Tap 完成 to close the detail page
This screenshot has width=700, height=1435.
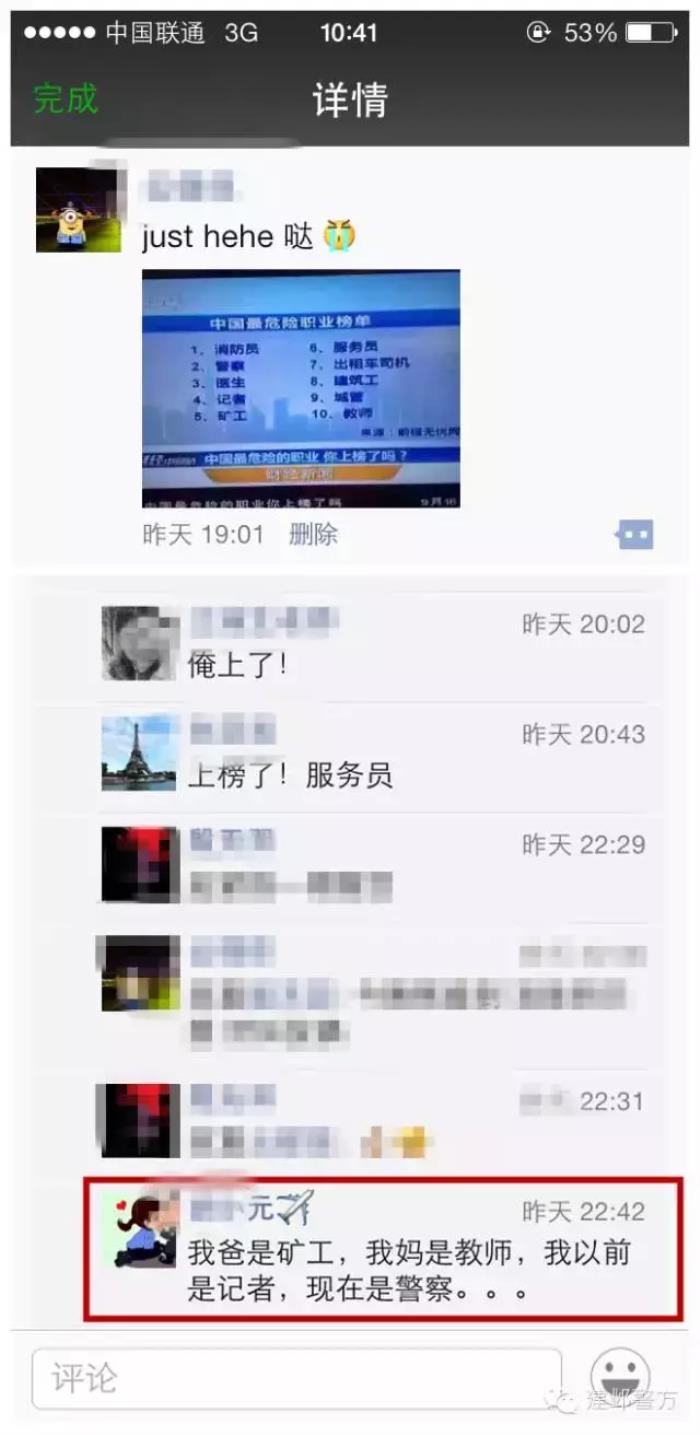click(x=66, y=98)
